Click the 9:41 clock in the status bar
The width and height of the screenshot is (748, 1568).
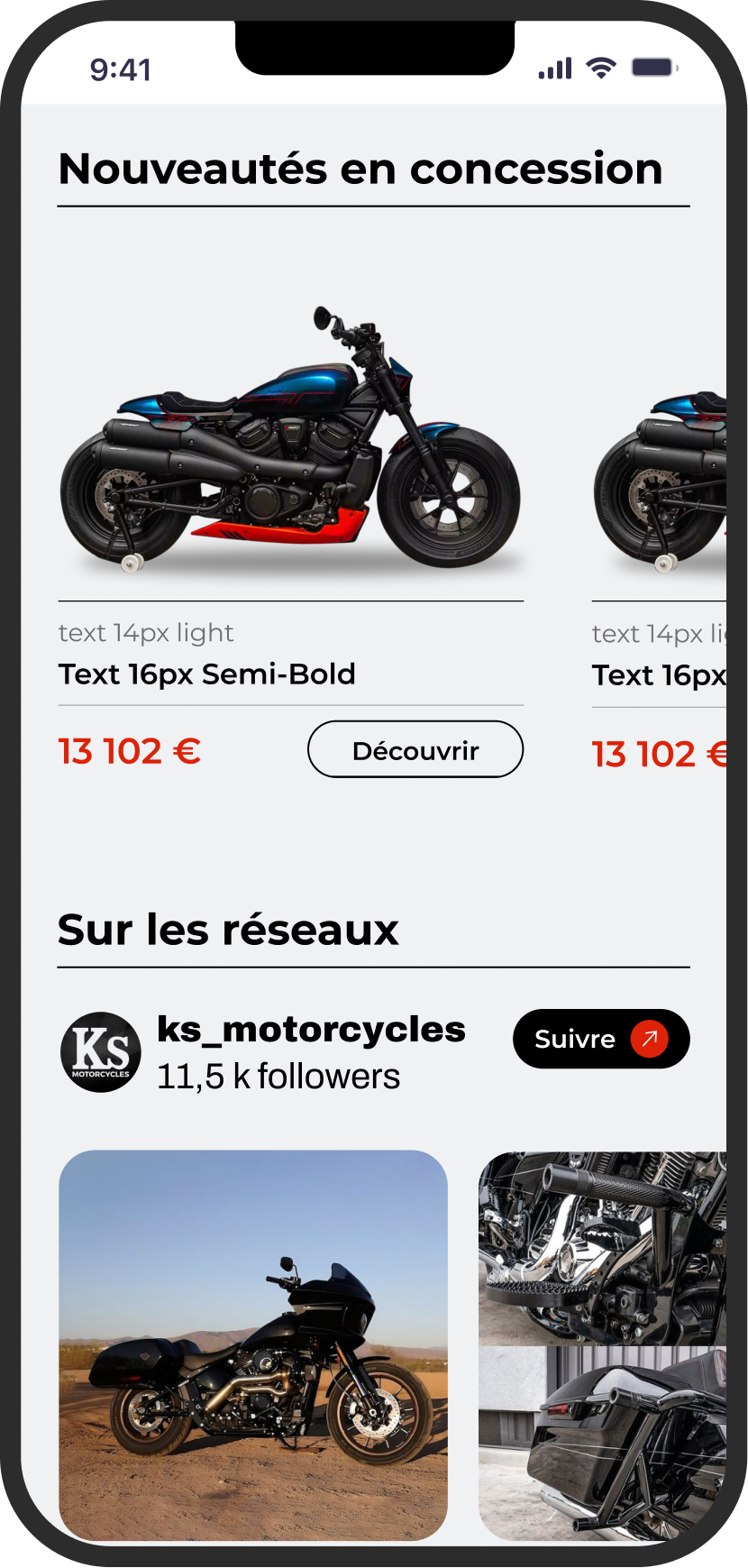pos(120,69)
